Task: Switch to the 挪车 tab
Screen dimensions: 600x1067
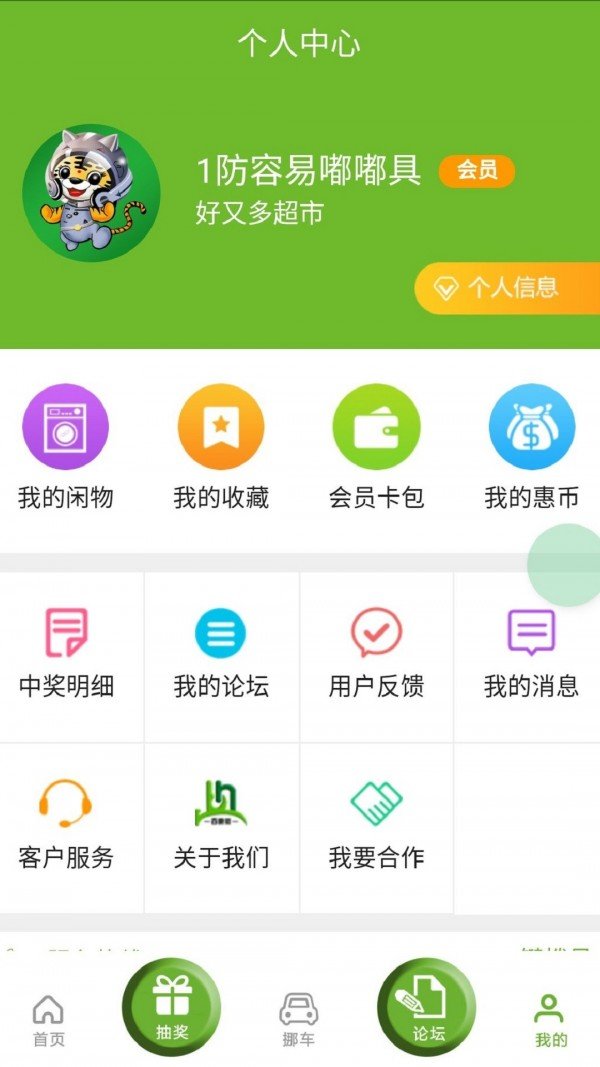Action: pyautogui.click(x=298, y=1020)
